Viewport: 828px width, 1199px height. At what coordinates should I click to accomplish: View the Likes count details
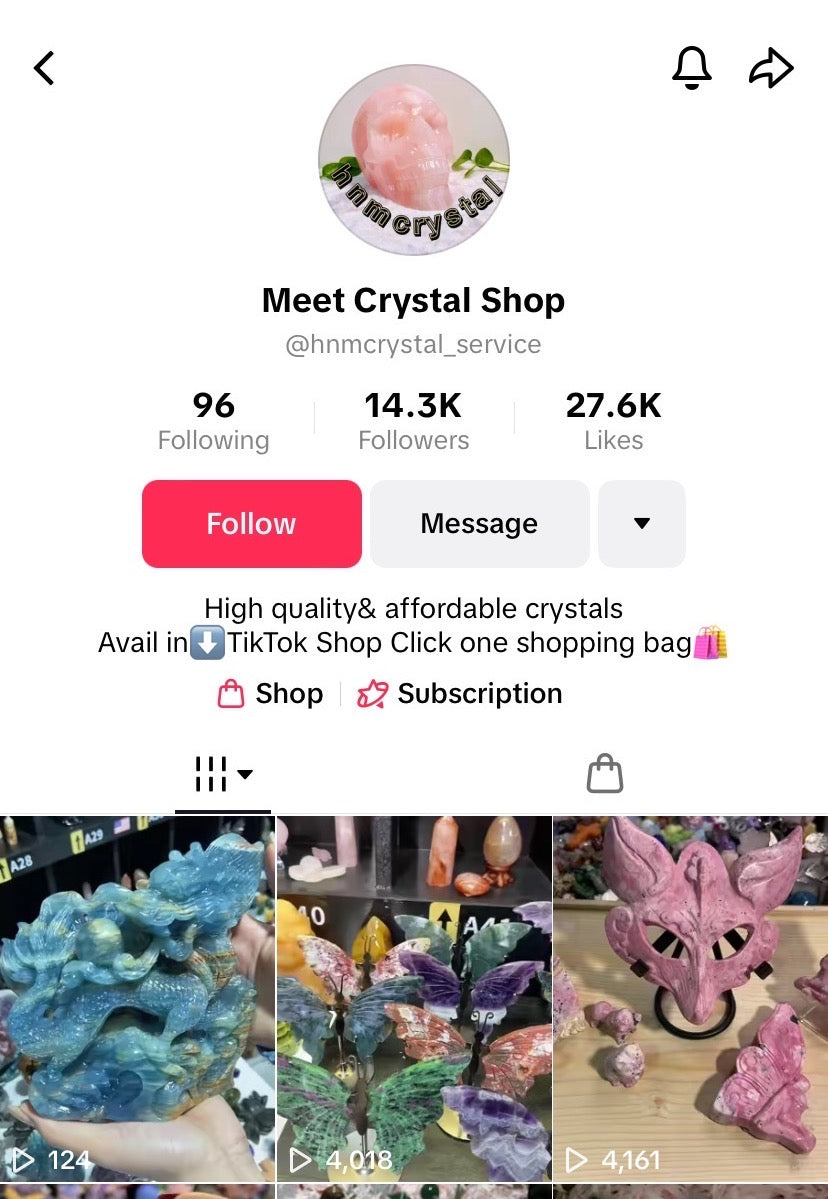click(613, 422)
